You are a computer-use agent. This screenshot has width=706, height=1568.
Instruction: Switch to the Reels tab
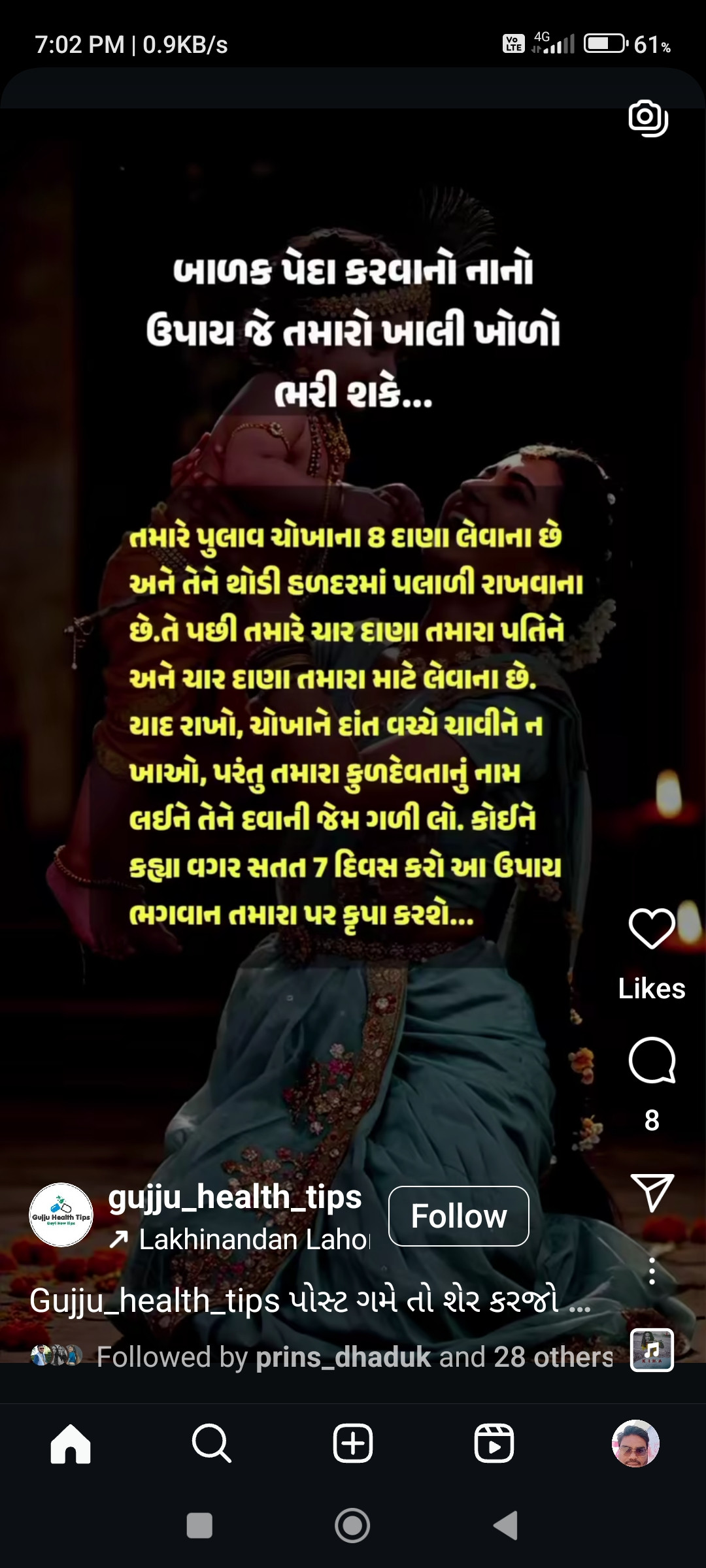[x=494, y=1443]
